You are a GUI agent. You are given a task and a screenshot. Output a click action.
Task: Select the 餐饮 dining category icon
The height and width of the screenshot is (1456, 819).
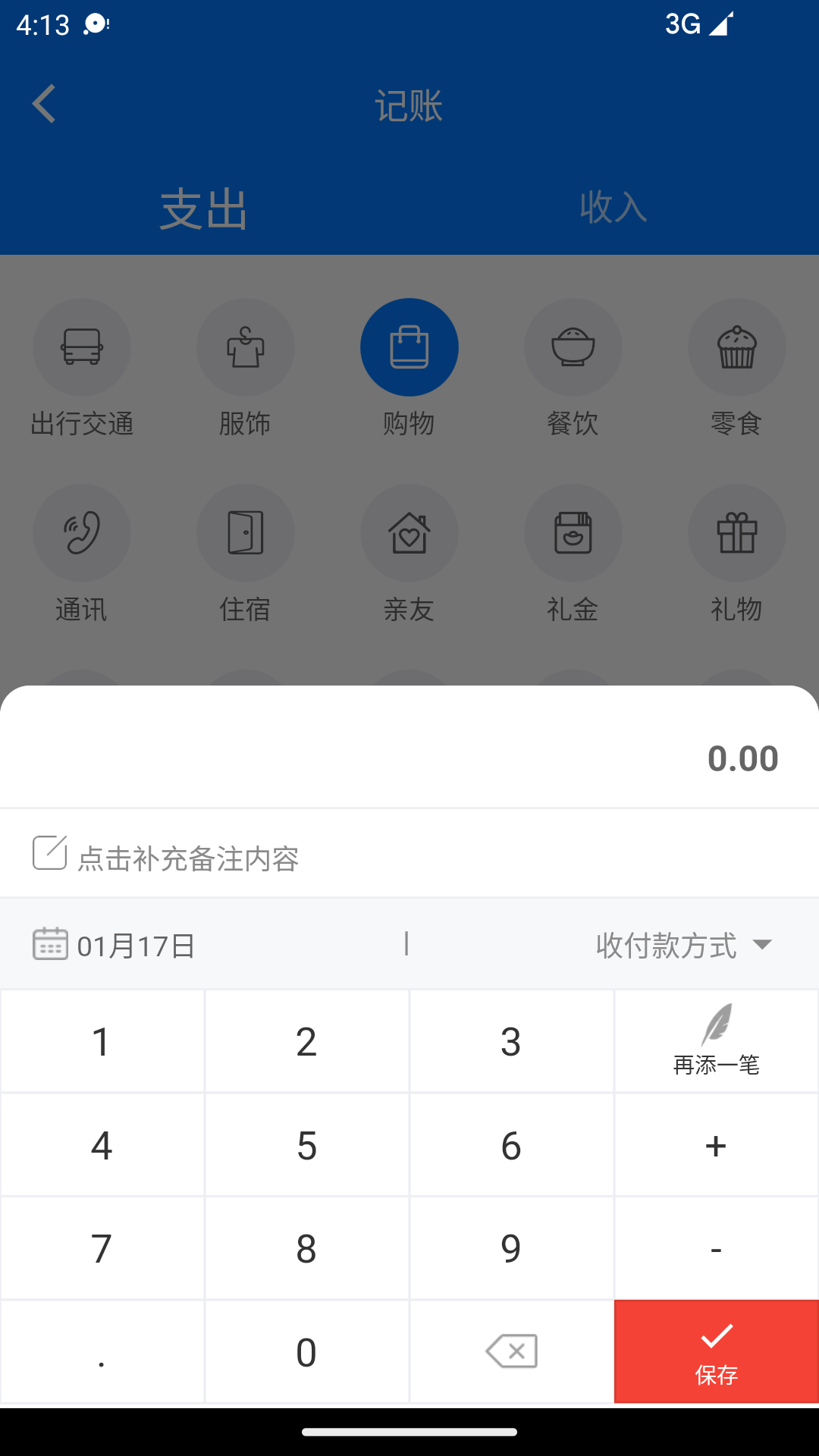click(573, 347)
